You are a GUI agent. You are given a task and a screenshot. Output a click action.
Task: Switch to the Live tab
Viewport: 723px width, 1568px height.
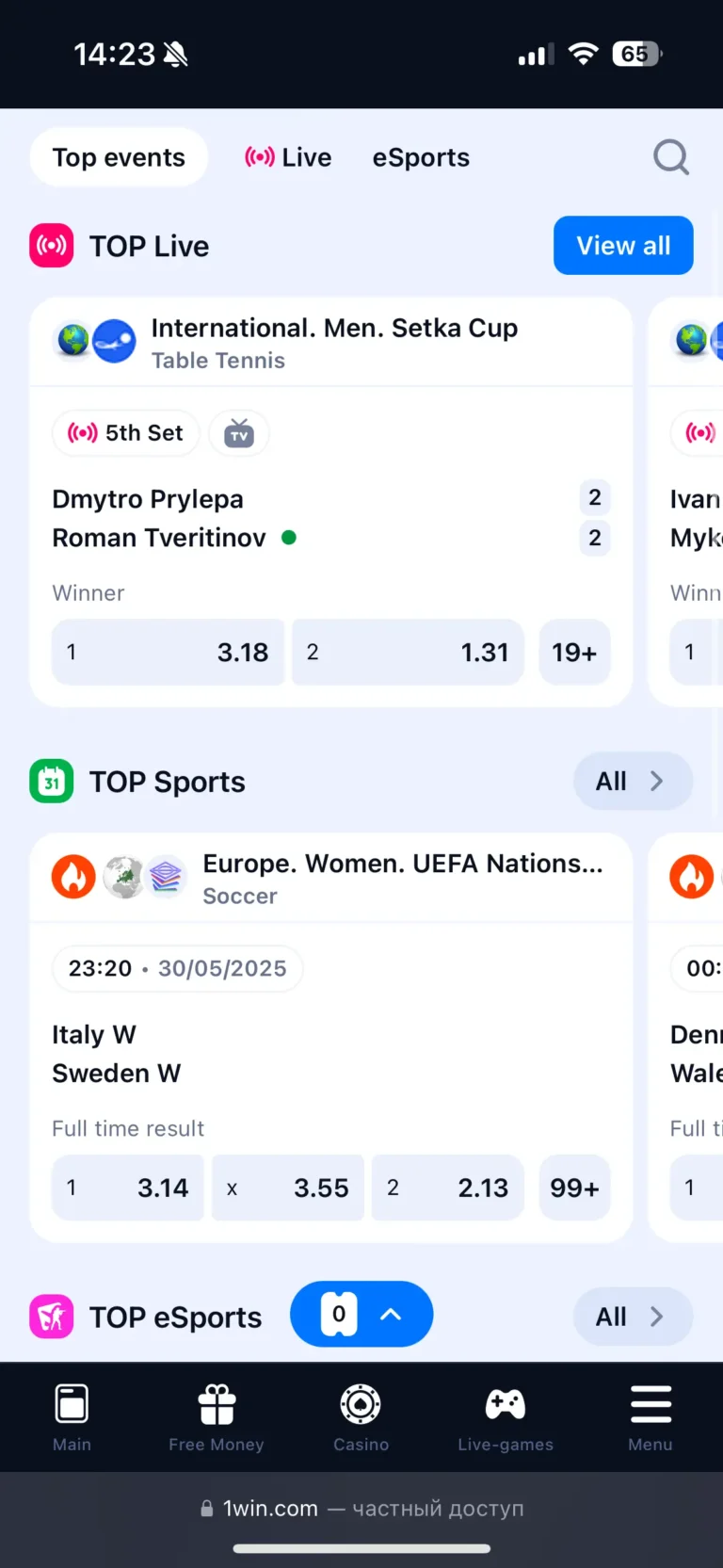point(288,157)
